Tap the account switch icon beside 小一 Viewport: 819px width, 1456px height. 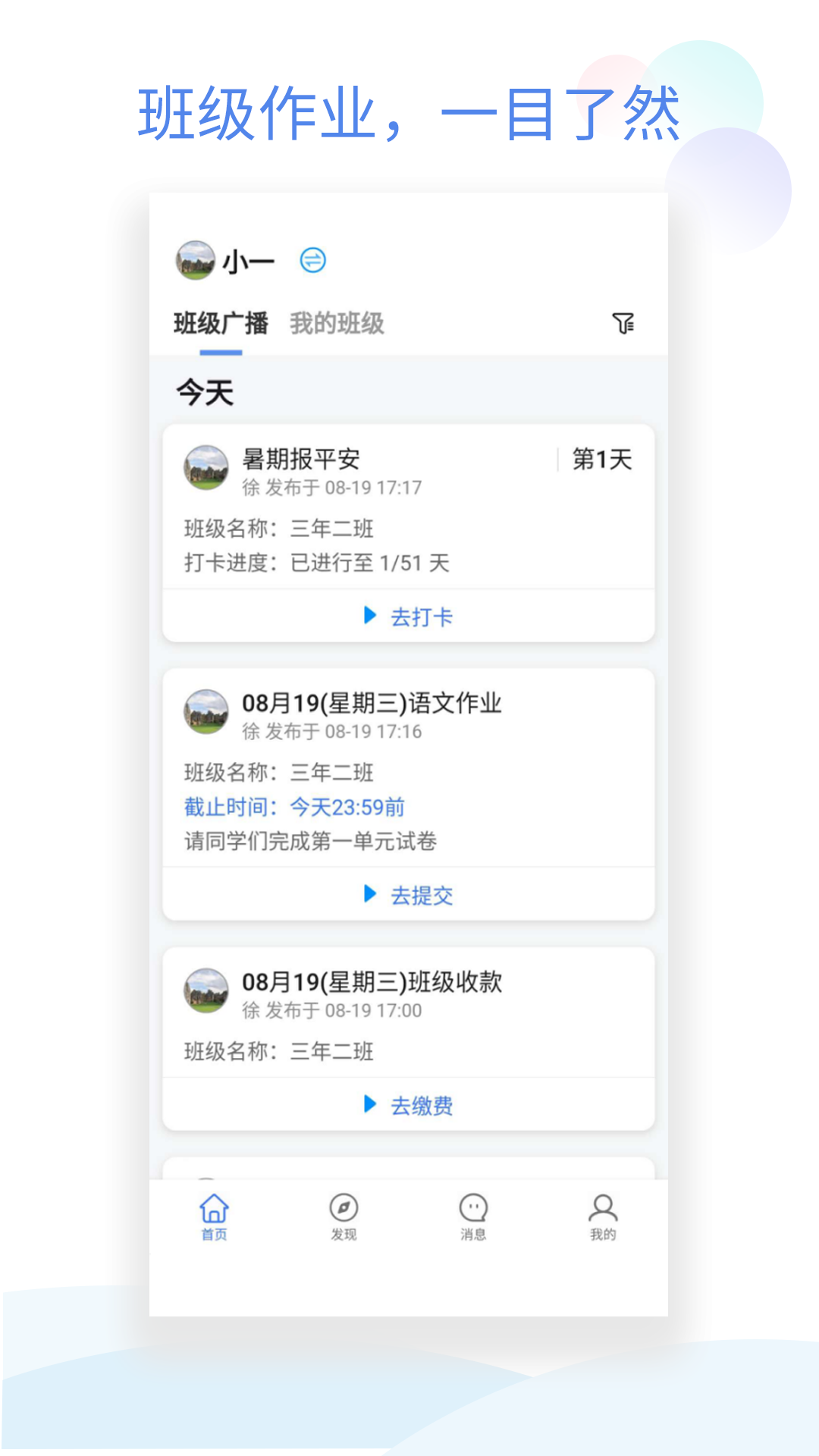(312, 259)
